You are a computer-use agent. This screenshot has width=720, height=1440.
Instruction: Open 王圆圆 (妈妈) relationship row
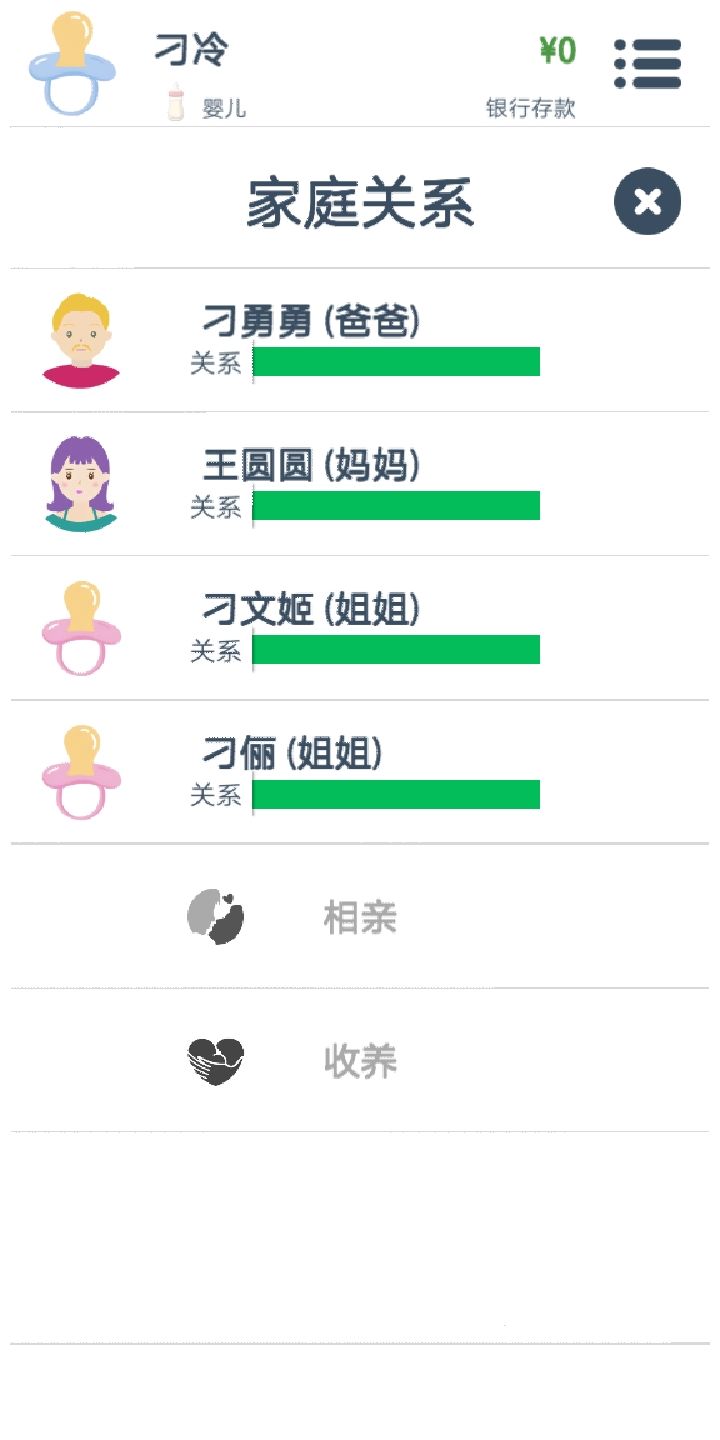pos(360,484)
